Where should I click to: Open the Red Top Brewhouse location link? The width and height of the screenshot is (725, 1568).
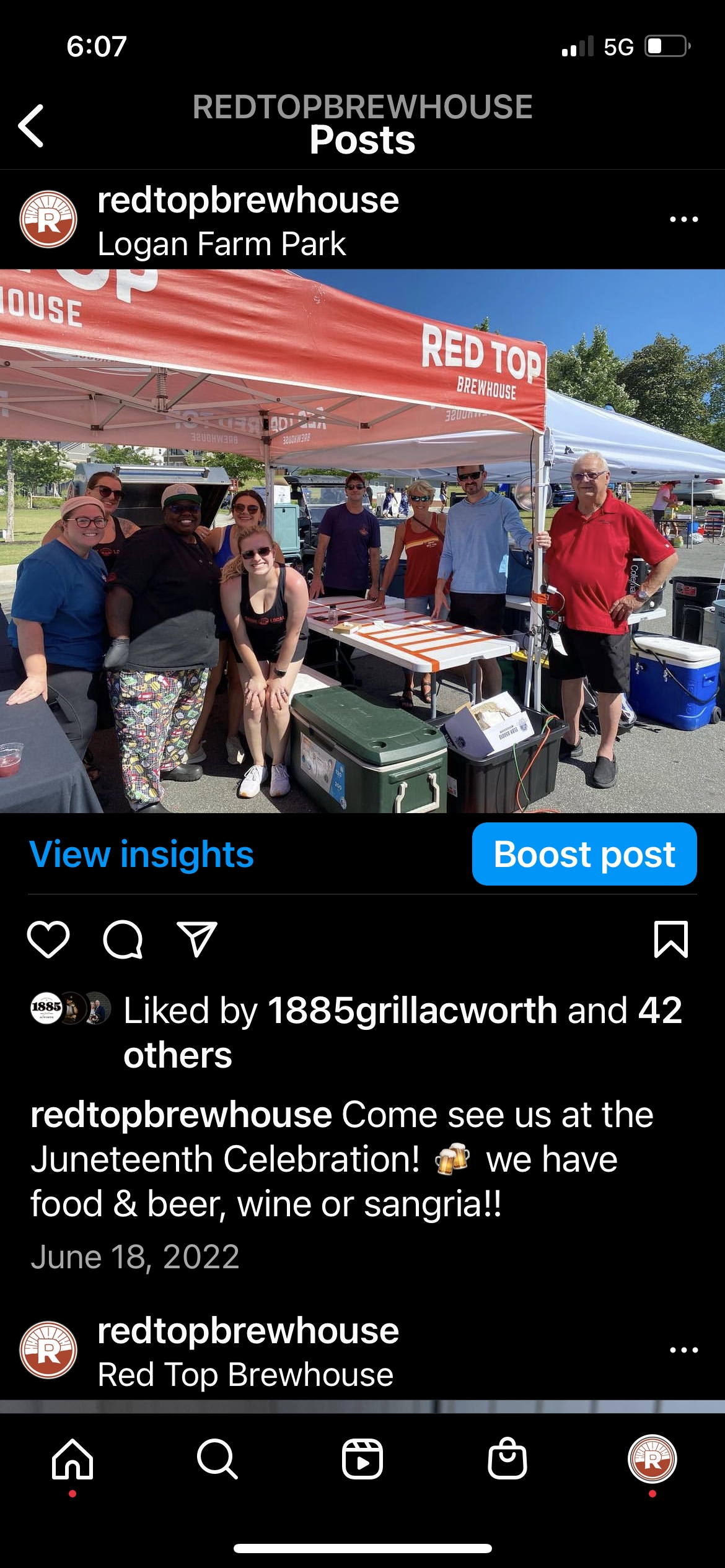(245, 1374)
